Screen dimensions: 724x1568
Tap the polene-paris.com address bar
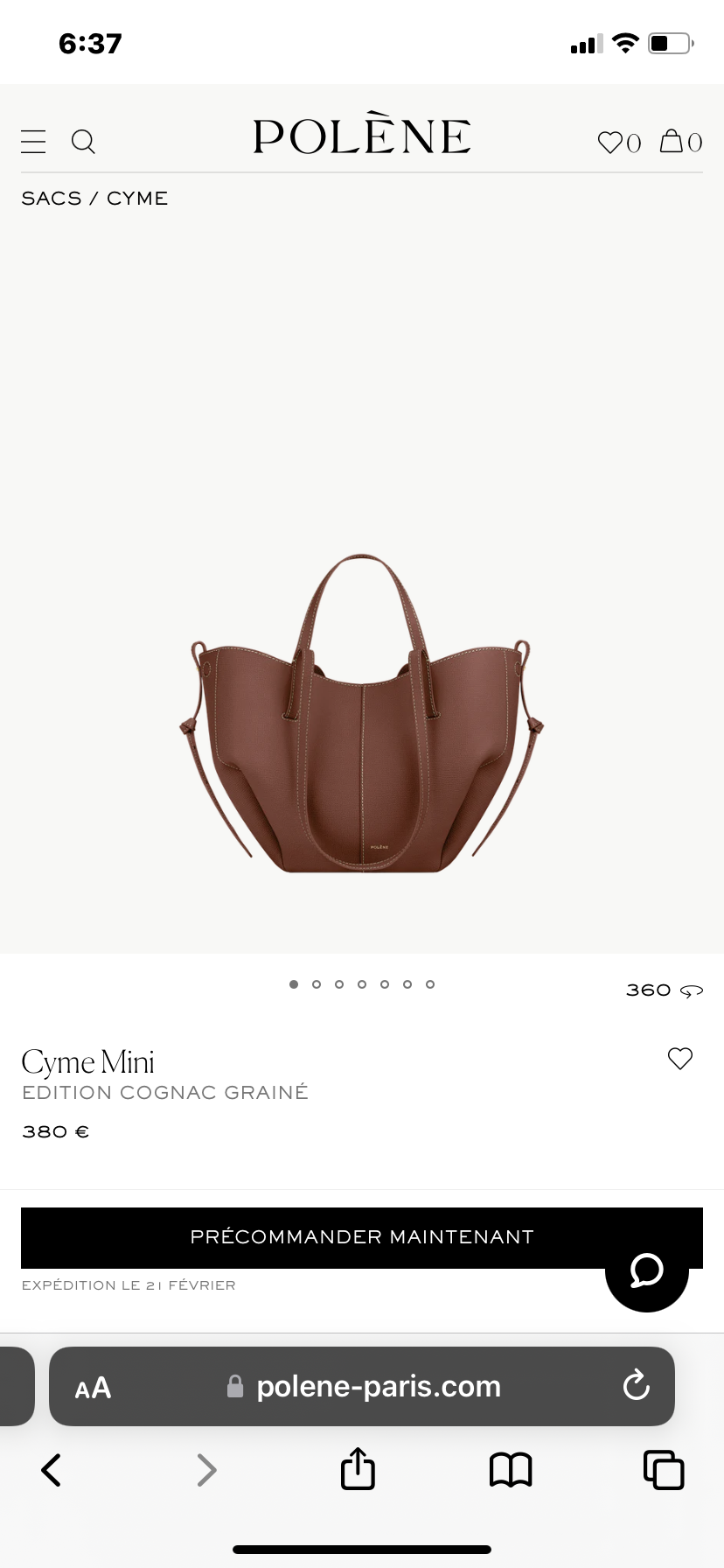click(362, 1387)
